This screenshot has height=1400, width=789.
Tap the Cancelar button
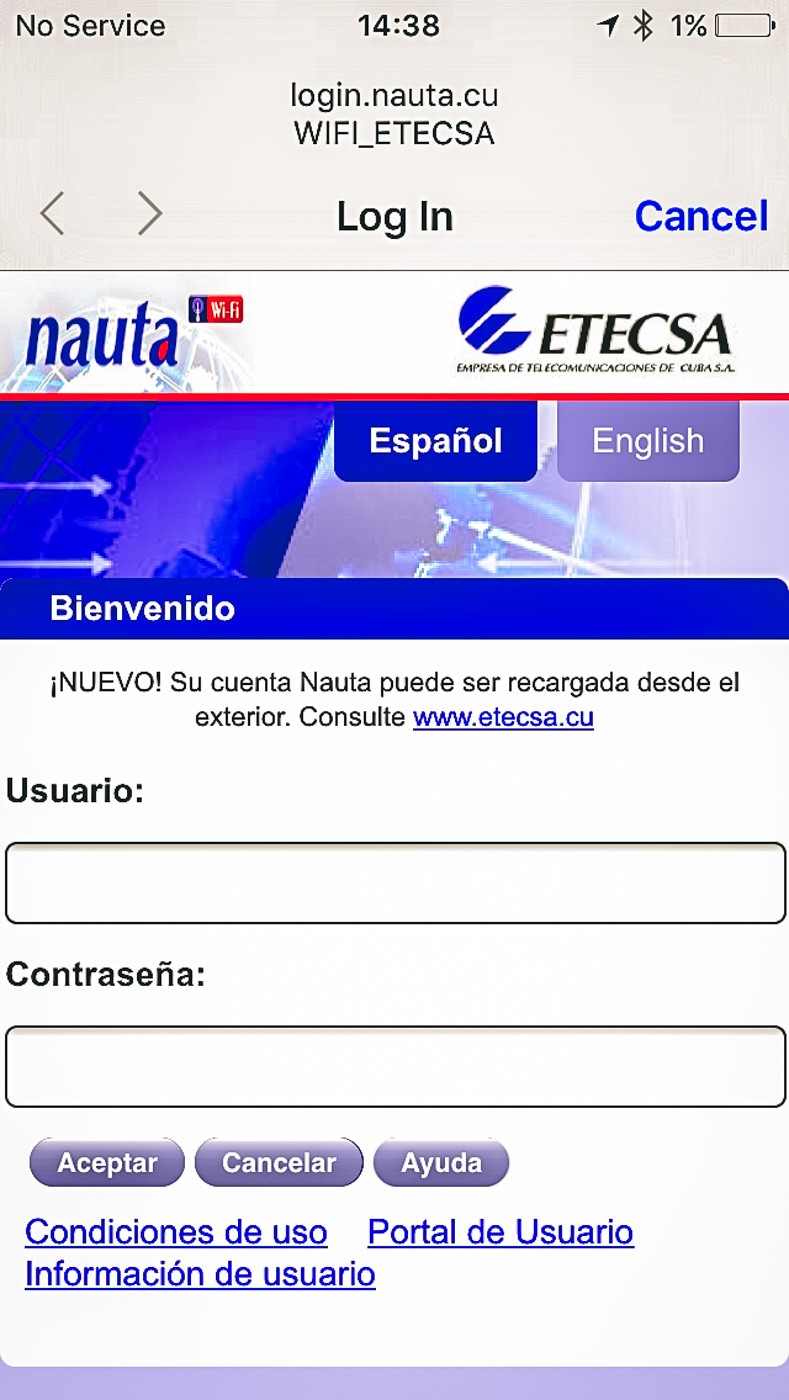[x=279, y=1163]
